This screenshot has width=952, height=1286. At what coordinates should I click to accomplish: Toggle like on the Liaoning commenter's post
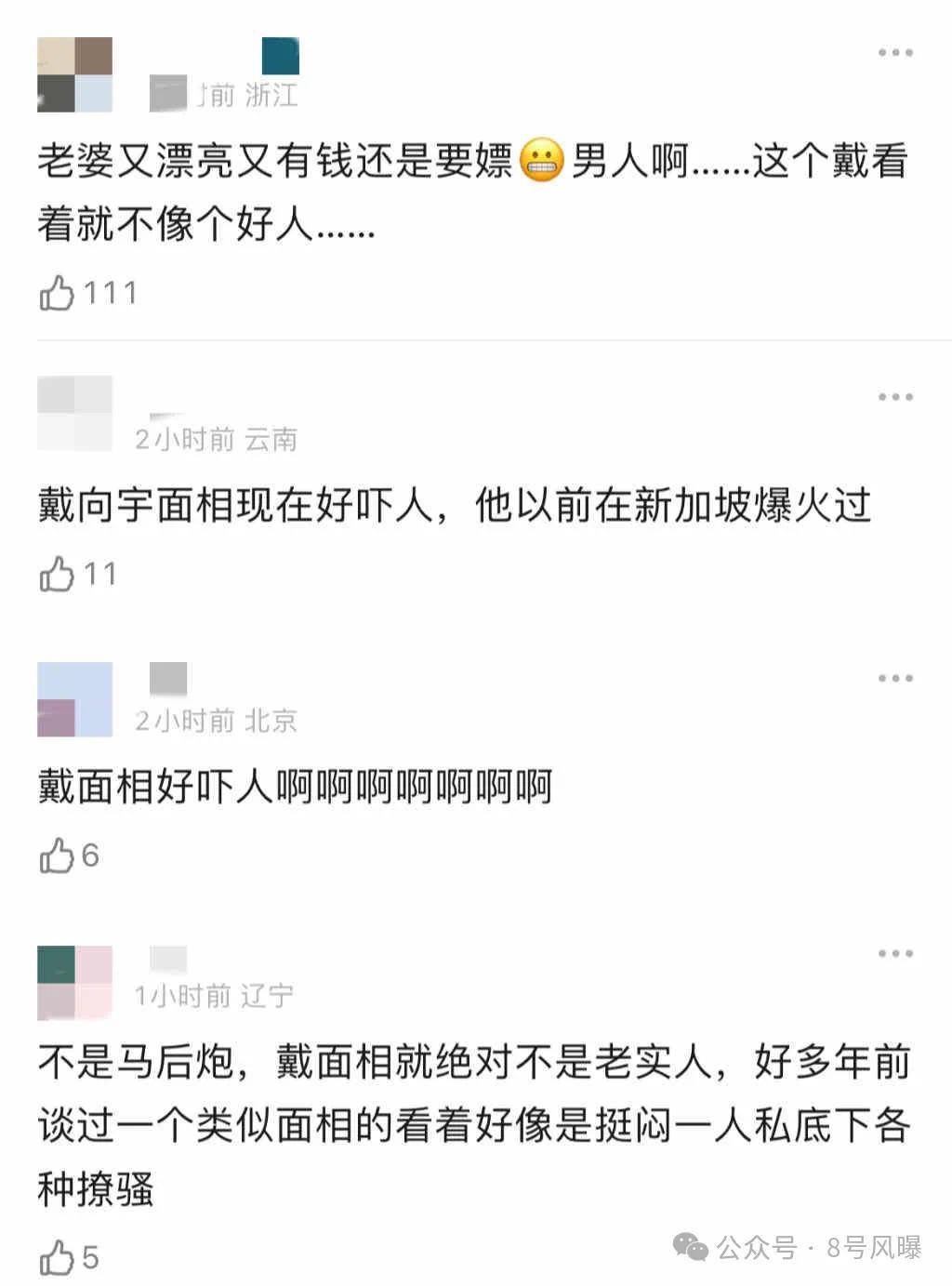pos(59,1257)
